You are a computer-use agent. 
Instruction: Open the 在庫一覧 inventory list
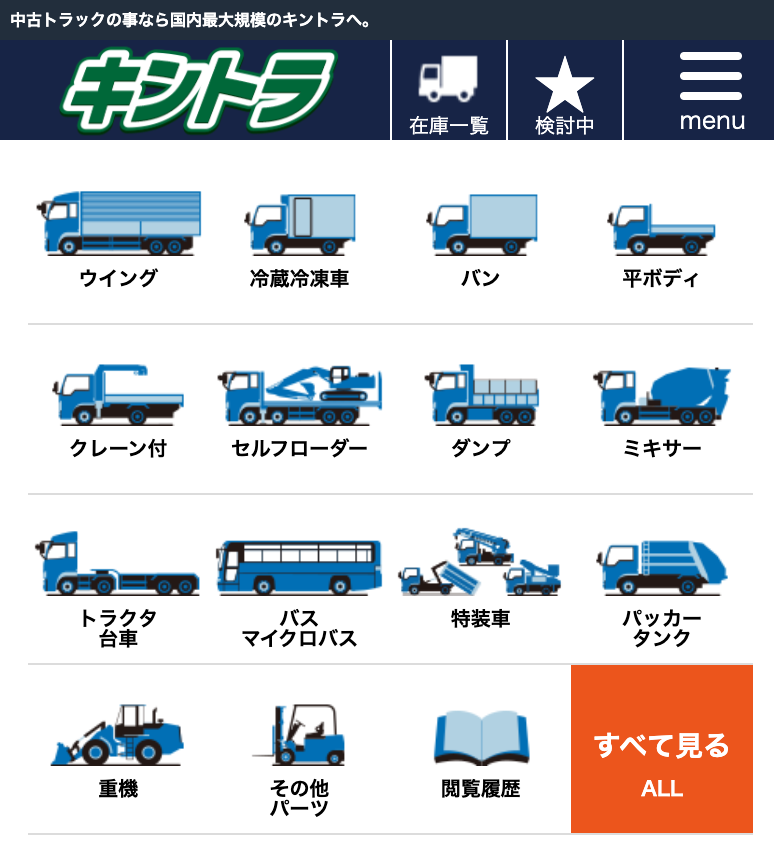coord(449,92)
